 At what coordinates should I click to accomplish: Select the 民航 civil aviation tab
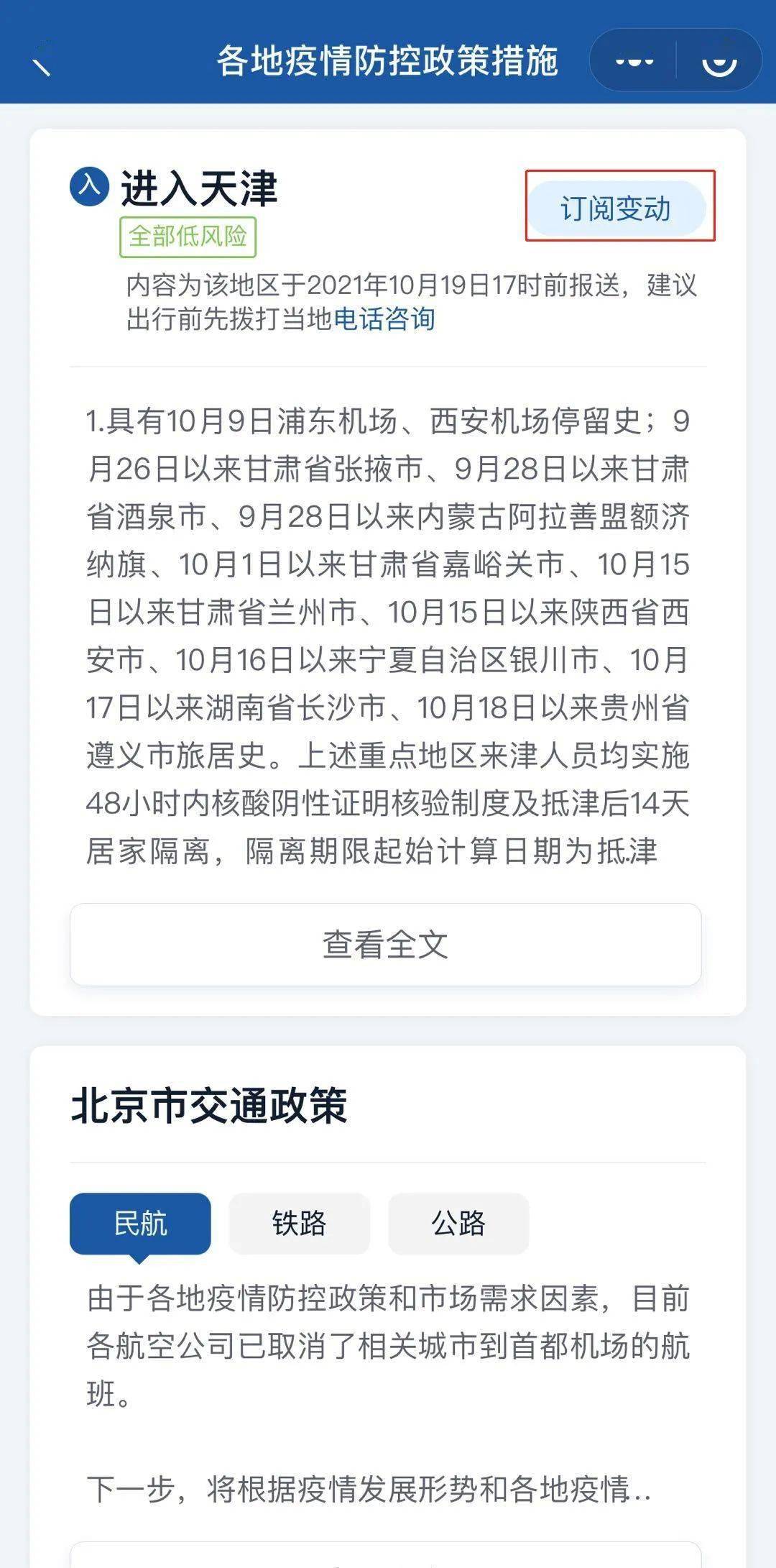[x=141, y=1224]
